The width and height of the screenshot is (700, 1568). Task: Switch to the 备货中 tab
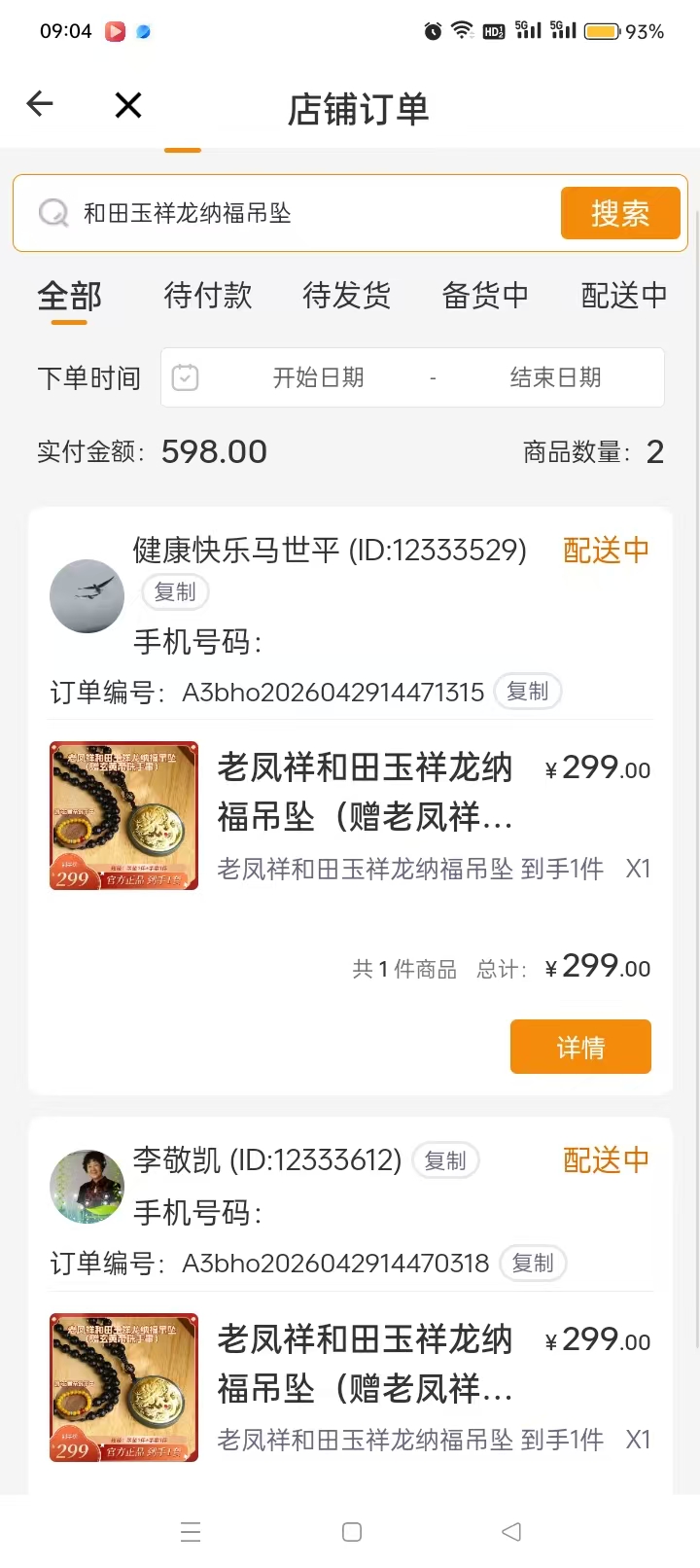click(486, 295)
